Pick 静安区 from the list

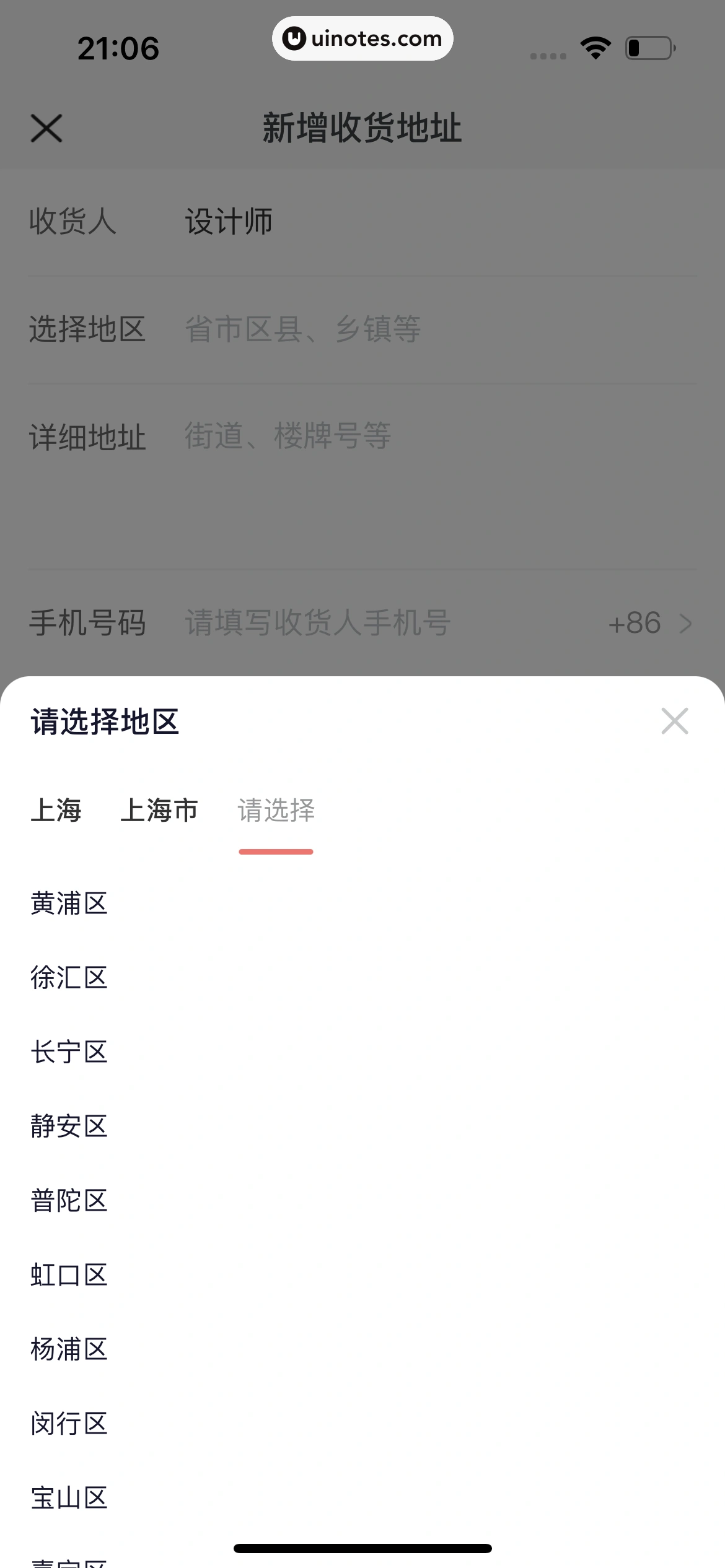tap(69, 1126)
